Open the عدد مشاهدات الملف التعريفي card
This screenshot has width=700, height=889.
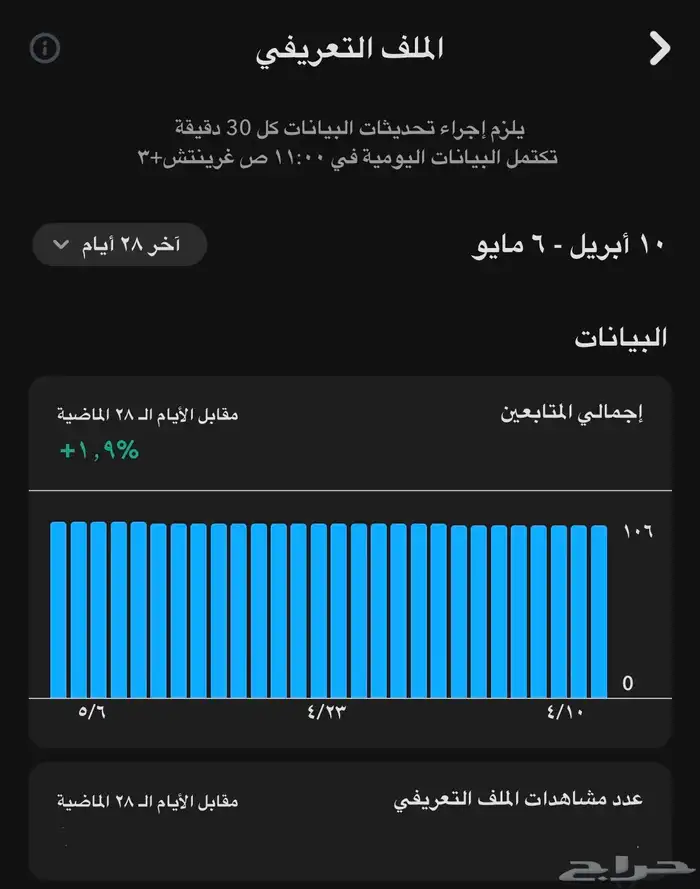[350, 820]
